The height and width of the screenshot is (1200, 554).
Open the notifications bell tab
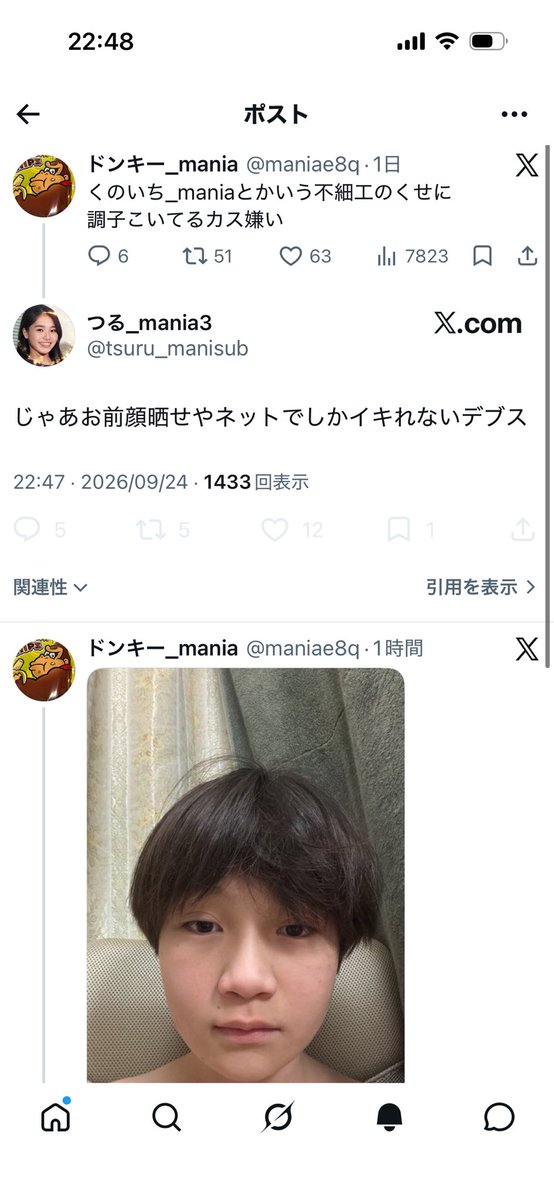click(389, 1116)
